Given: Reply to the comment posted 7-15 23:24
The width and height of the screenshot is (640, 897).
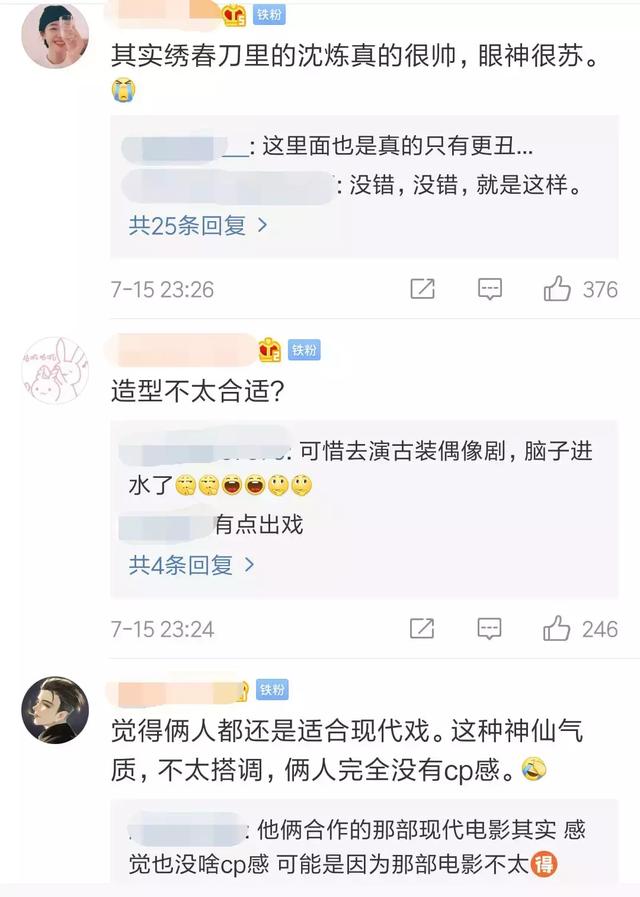Looking at the screenshot, I should coord(490,629).
